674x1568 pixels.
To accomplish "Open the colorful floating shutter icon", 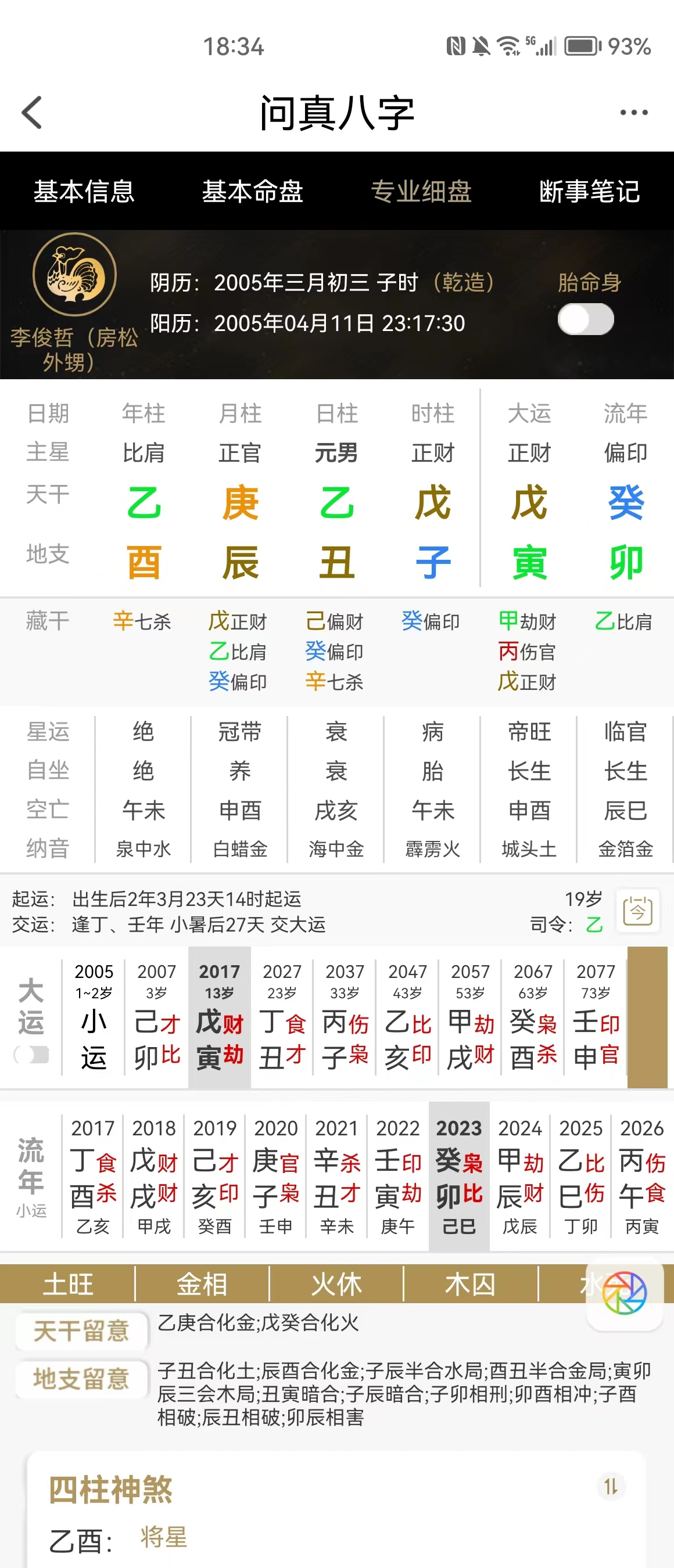I will [624, 1293].
